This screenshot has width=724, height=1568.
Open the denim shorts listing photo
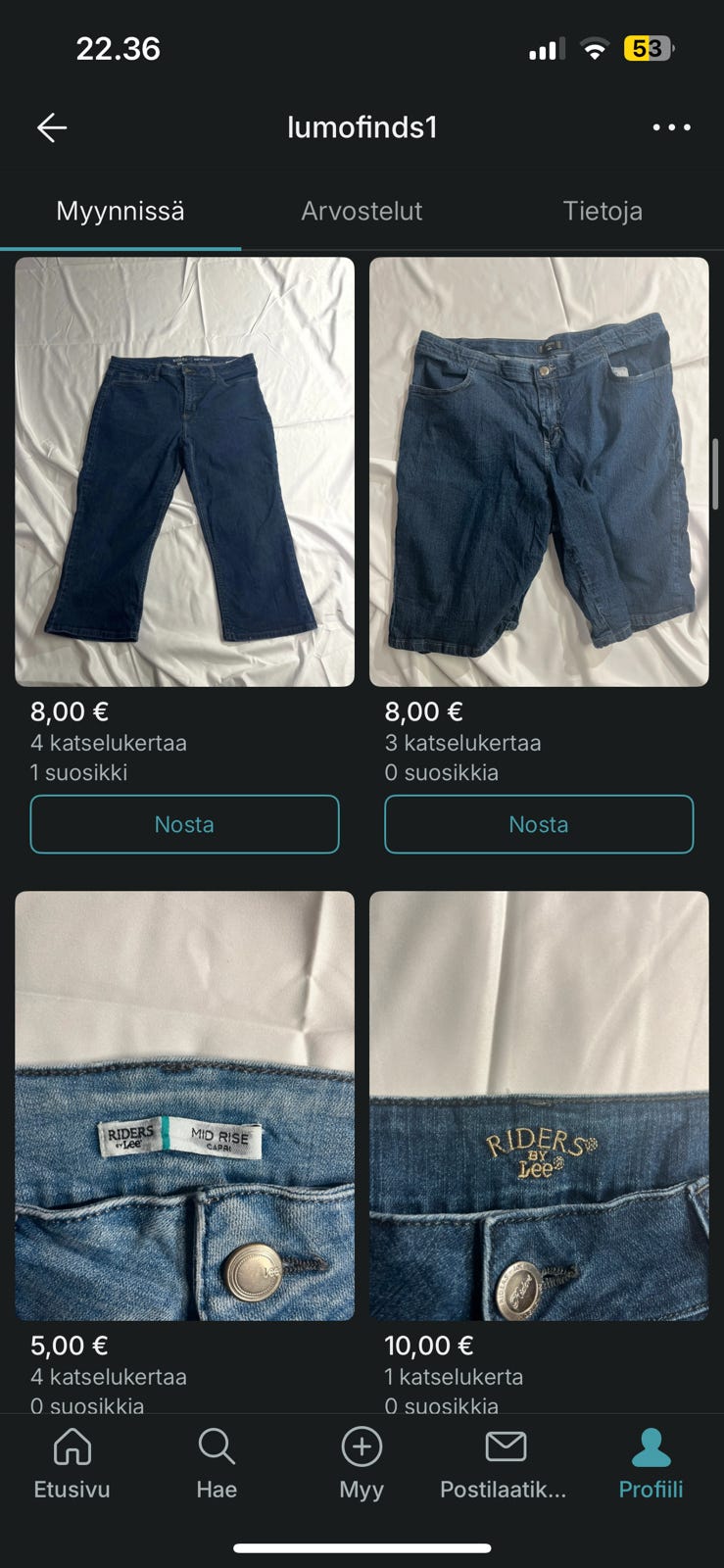[539, 470]
